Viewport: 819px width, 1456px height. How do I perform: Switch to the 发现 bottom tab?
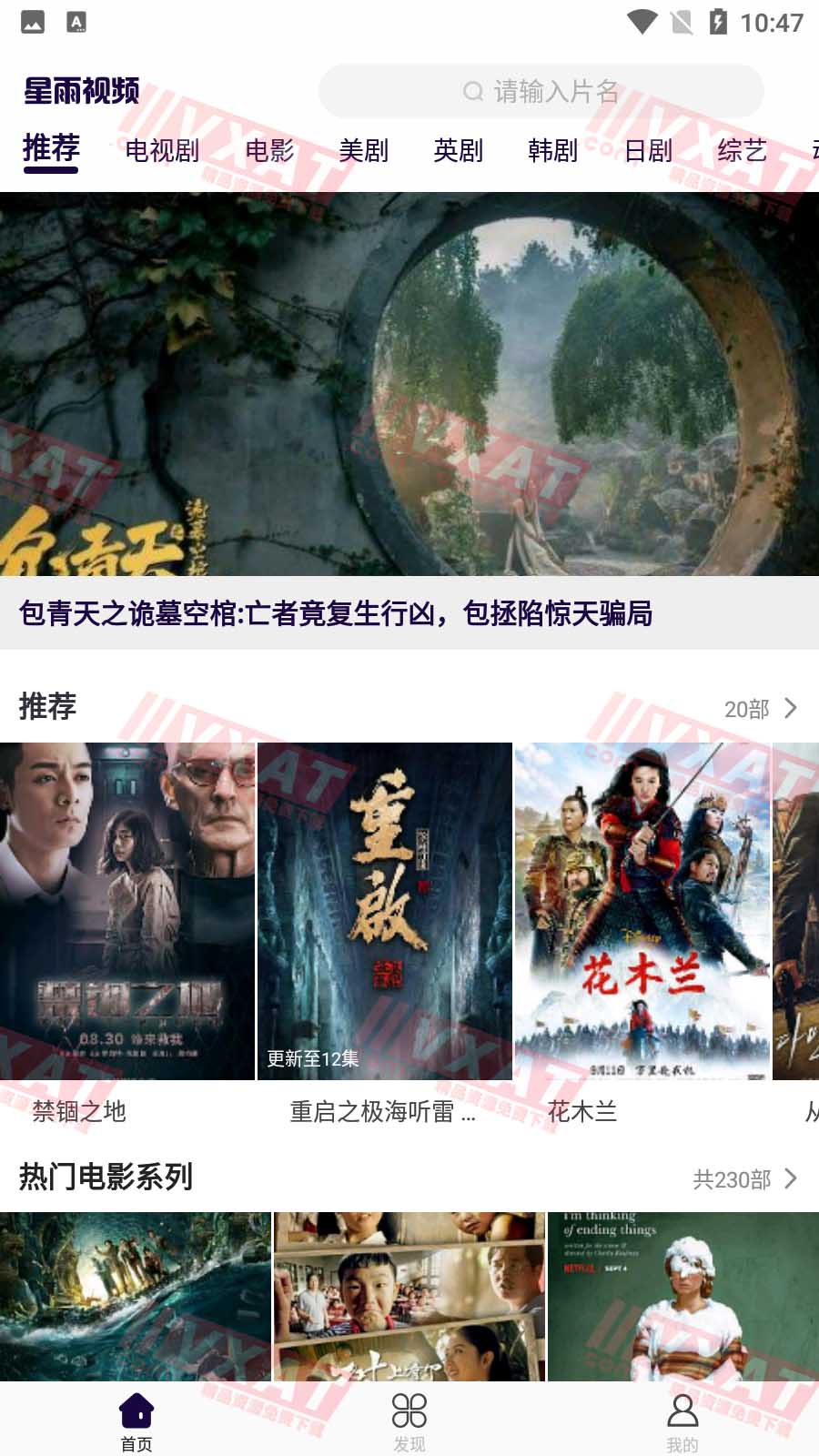click(x=409, y=1421)
